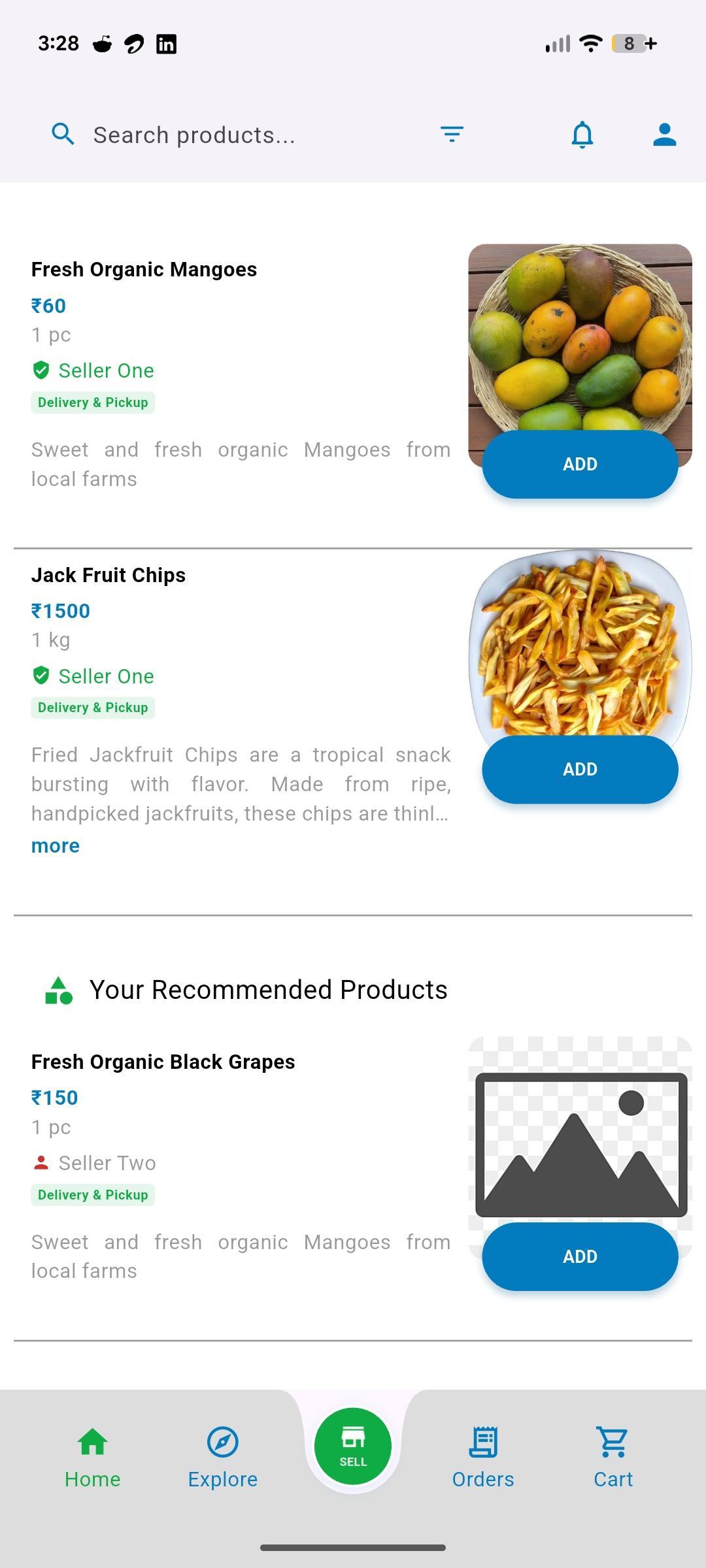Open the notifications bell
This screenshot has height=1568, width=706.
pyautogui.click(x=582, y=135)
